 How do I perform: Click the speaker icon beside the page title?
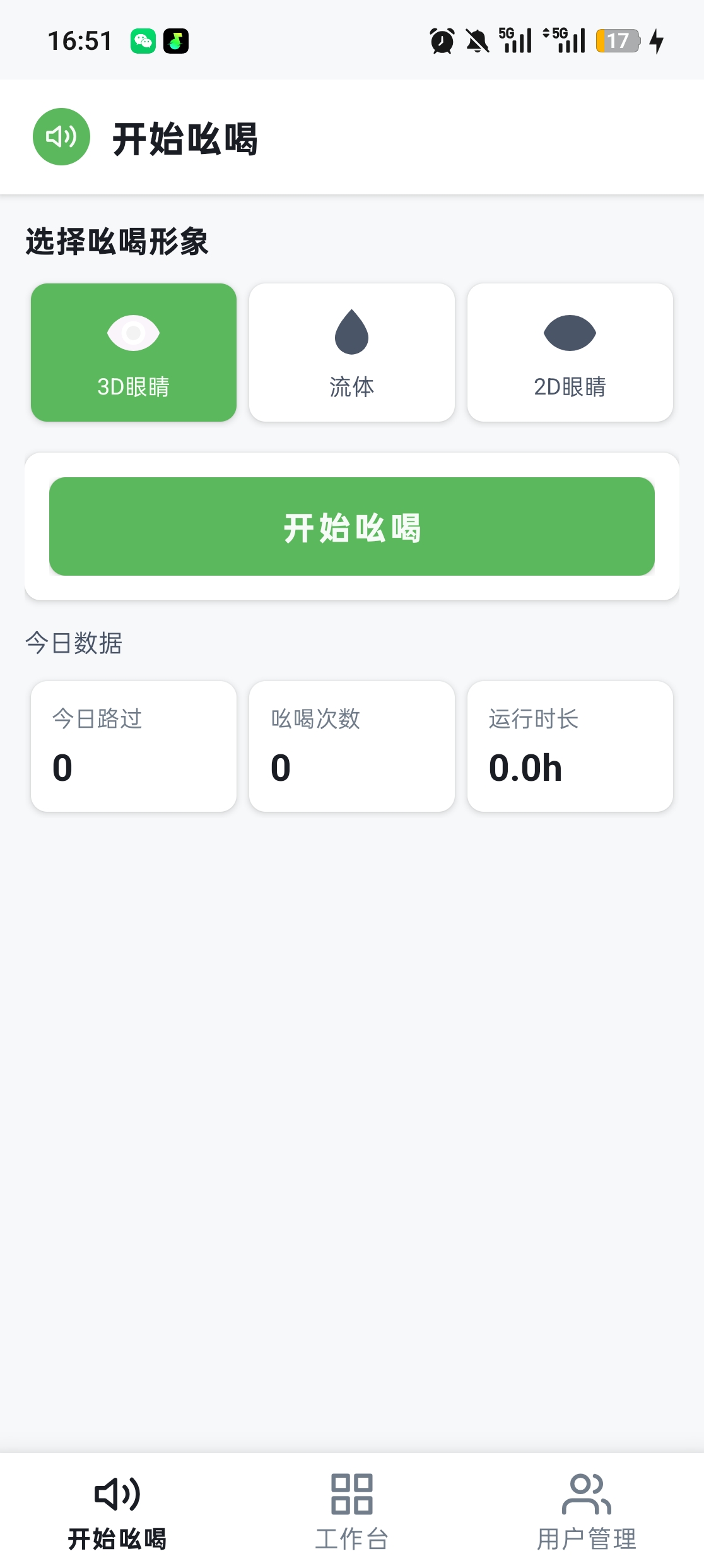click(61, 136)
